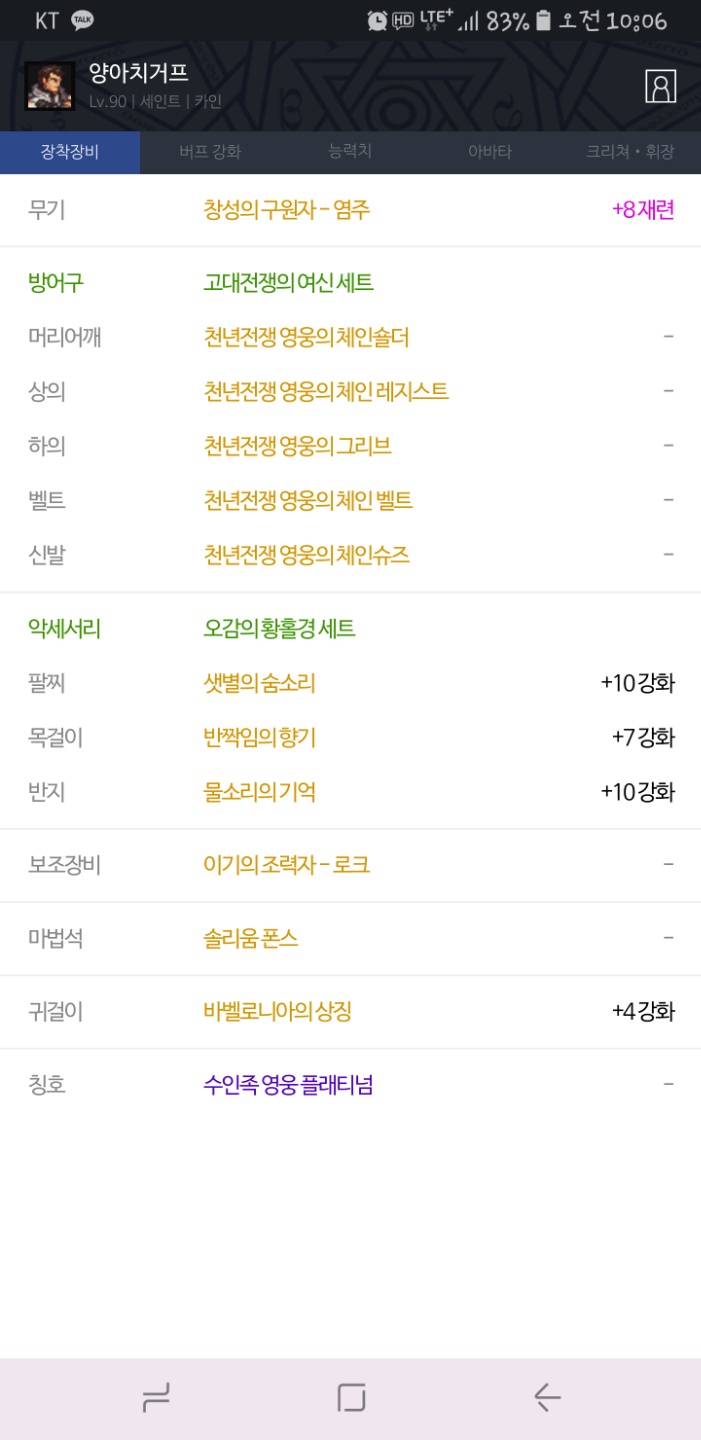Open earring 바벨로니아의 상징
The width and height of the screenshot is (701, 1440).
pyautogui.click(x=350, y=1011)
